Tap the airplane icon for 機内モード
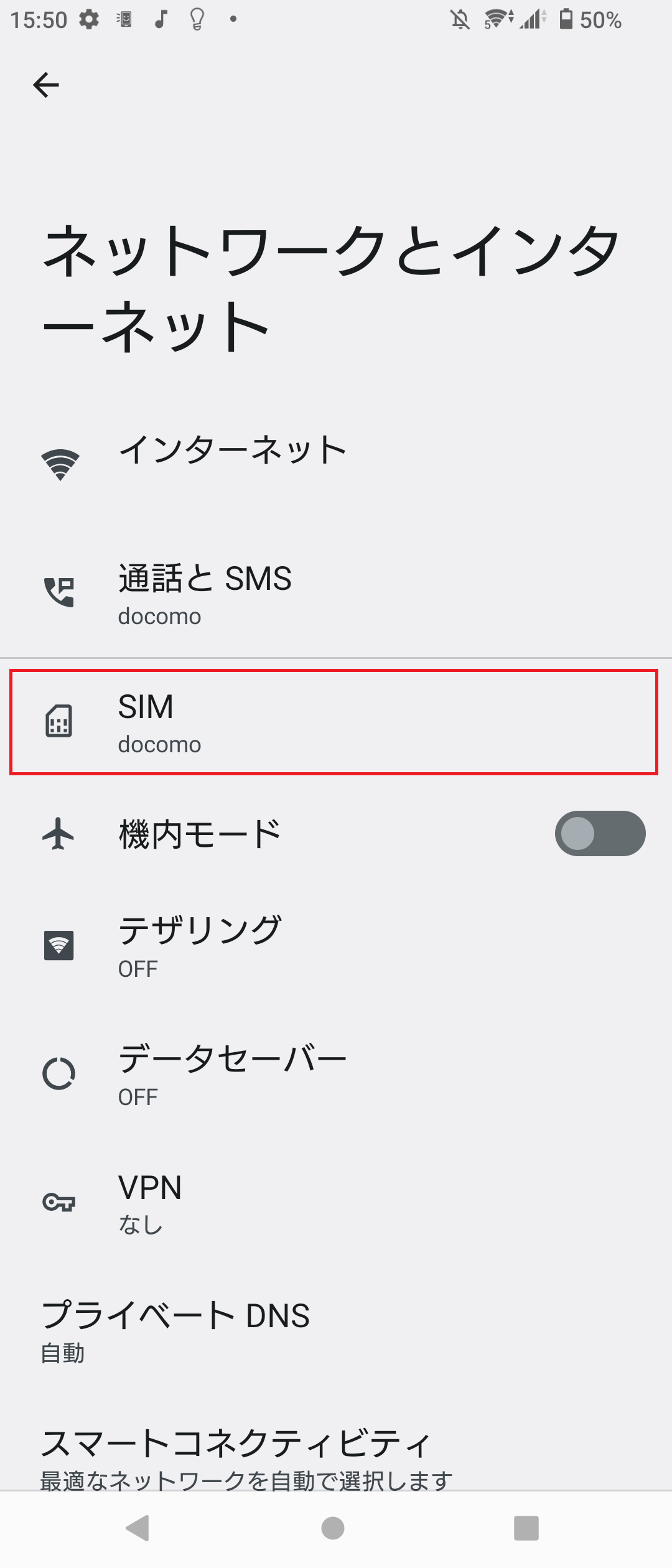The width and height of the screenshot is (672, 1568). point(58,834)
